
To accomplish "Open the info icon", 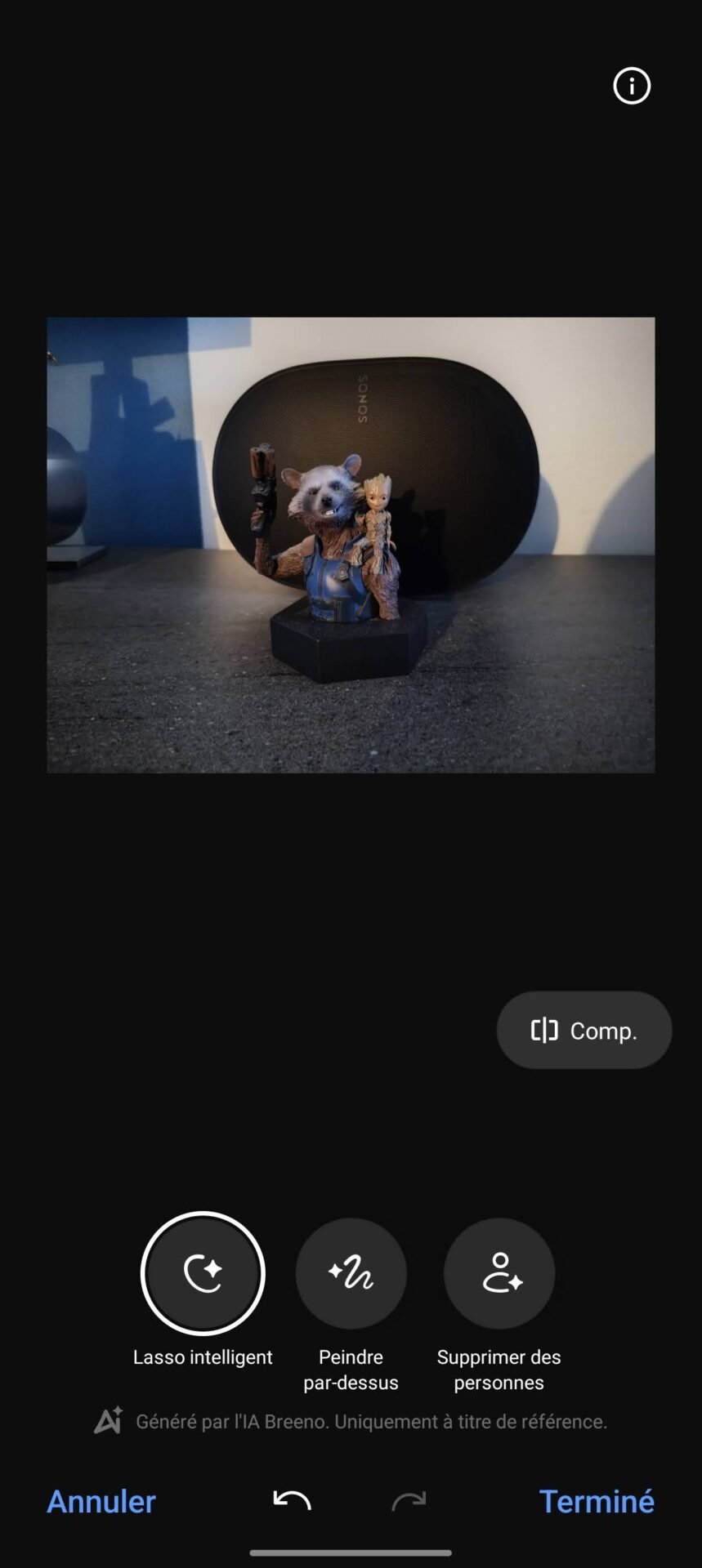I will (632, 86).
